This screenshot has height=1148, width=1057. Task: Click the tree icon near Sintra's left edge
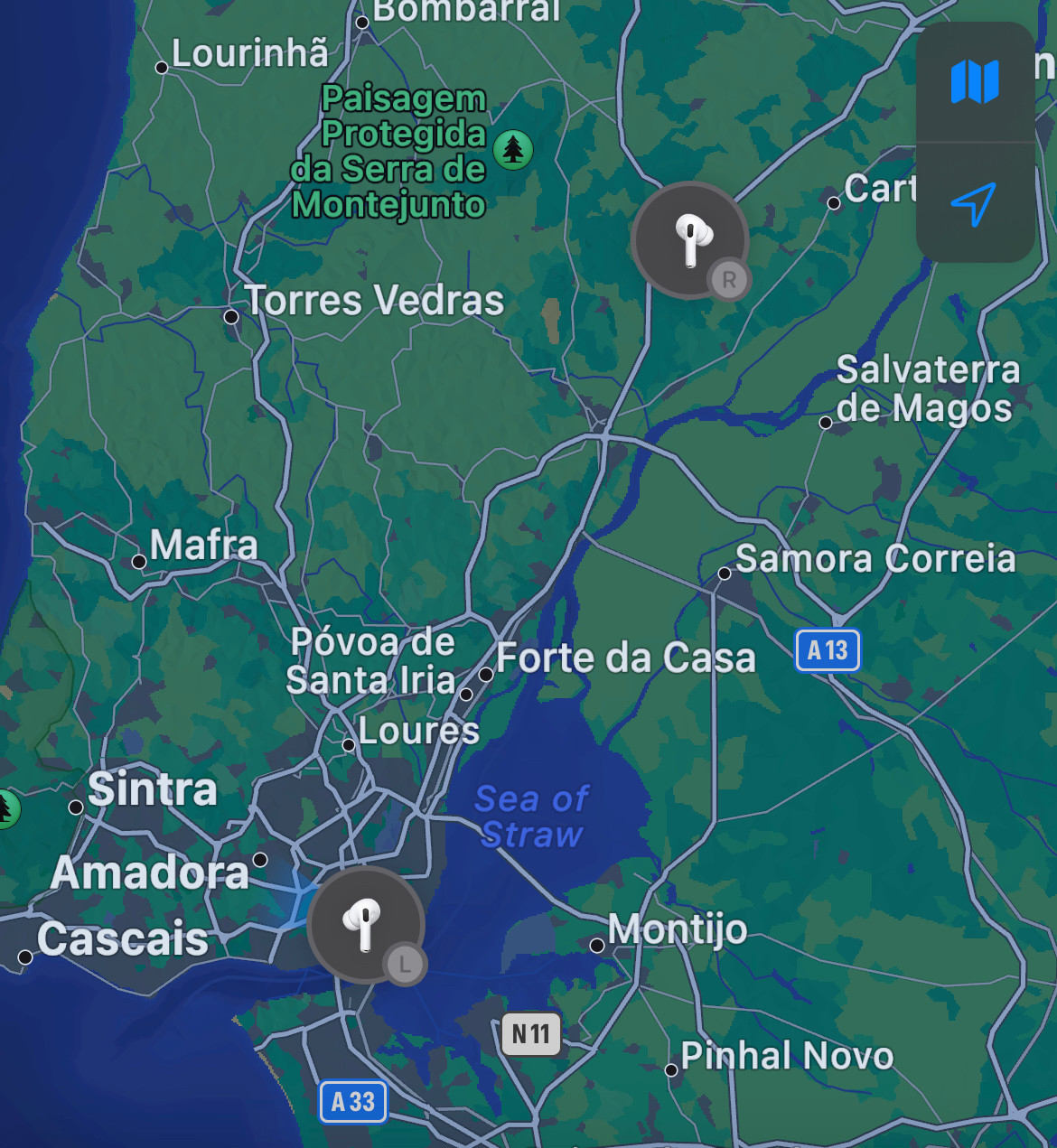7,810
